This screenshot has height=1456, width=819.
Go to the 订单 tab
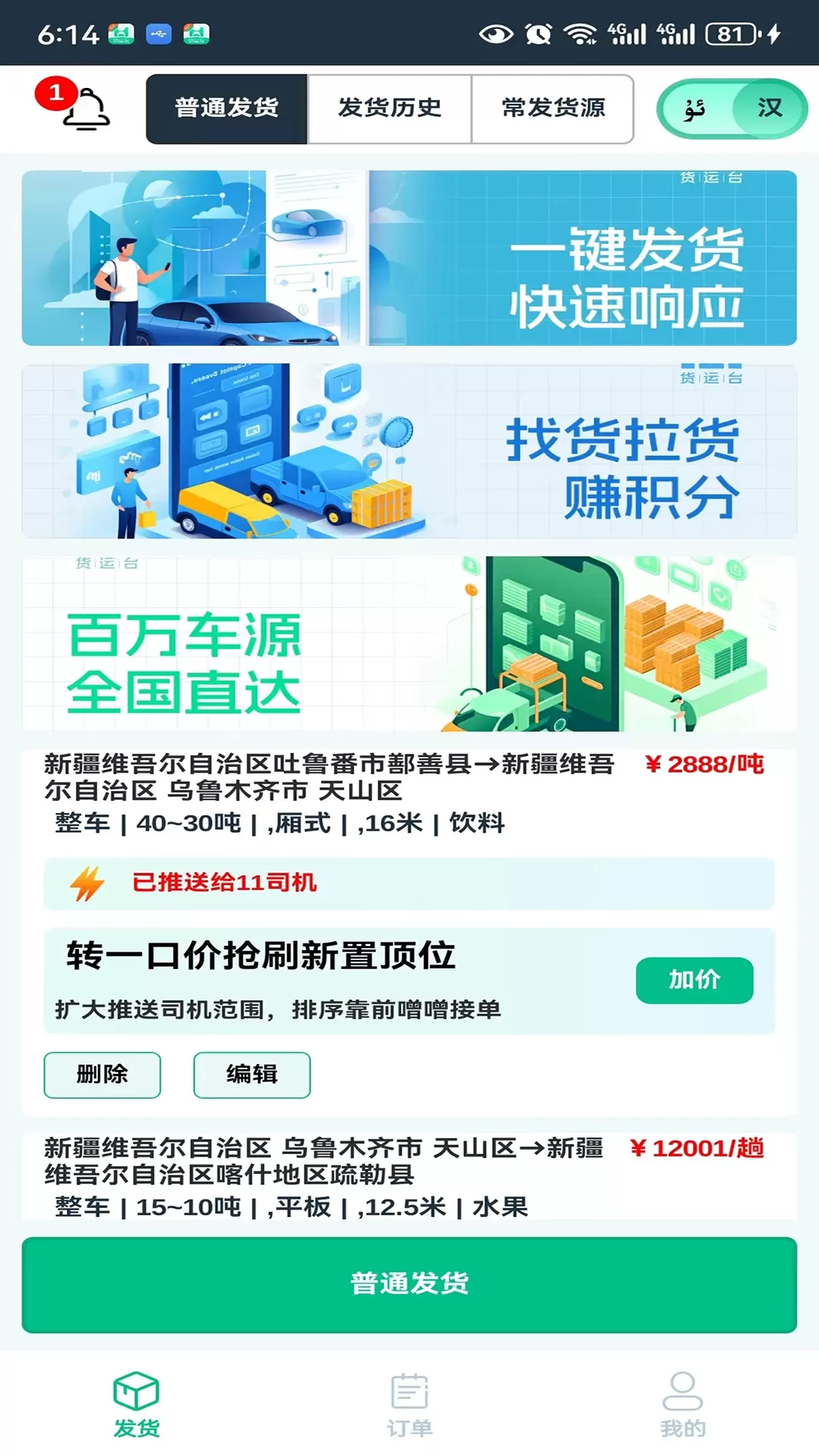[409, 1405]
